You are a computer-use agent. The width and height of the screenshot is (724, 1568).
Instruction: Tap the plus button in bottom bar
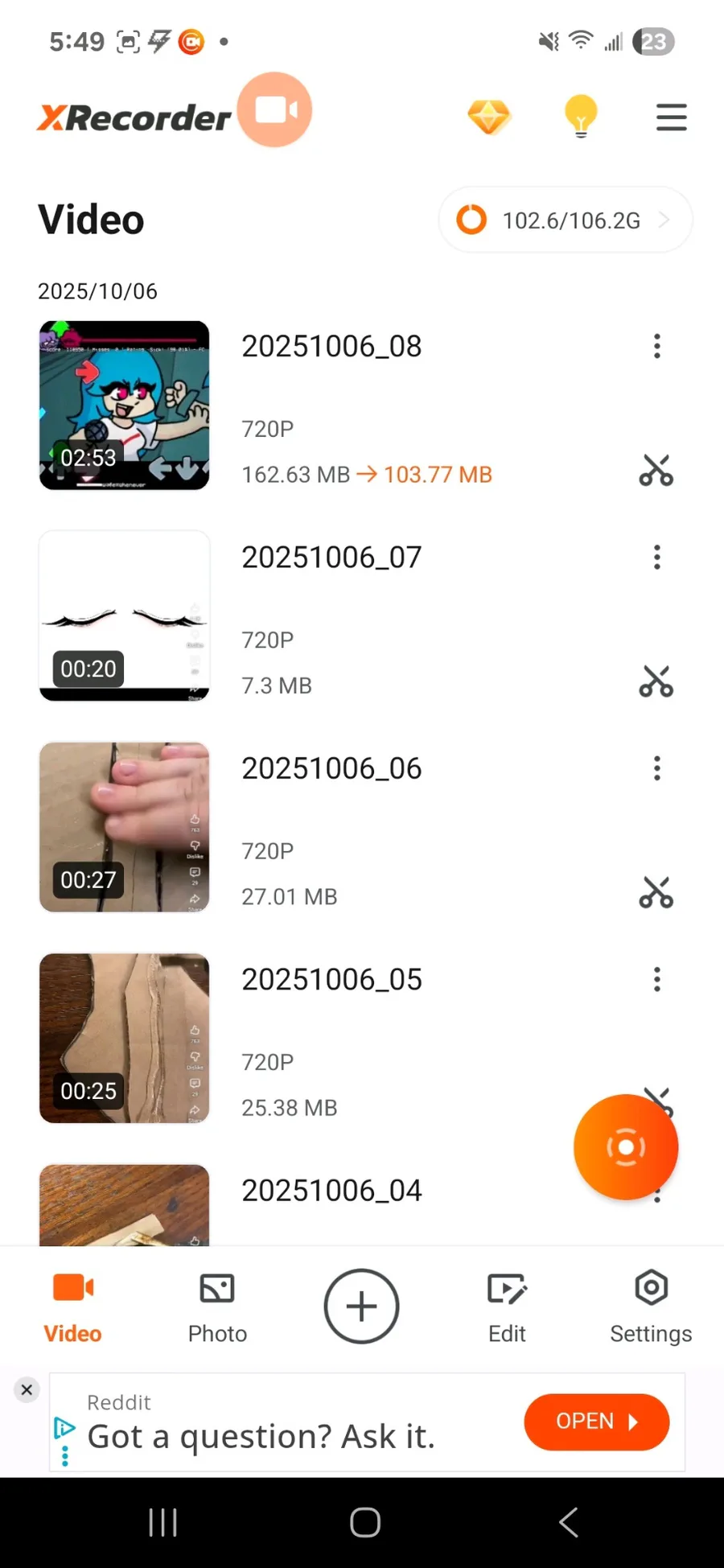point(361,1306)
